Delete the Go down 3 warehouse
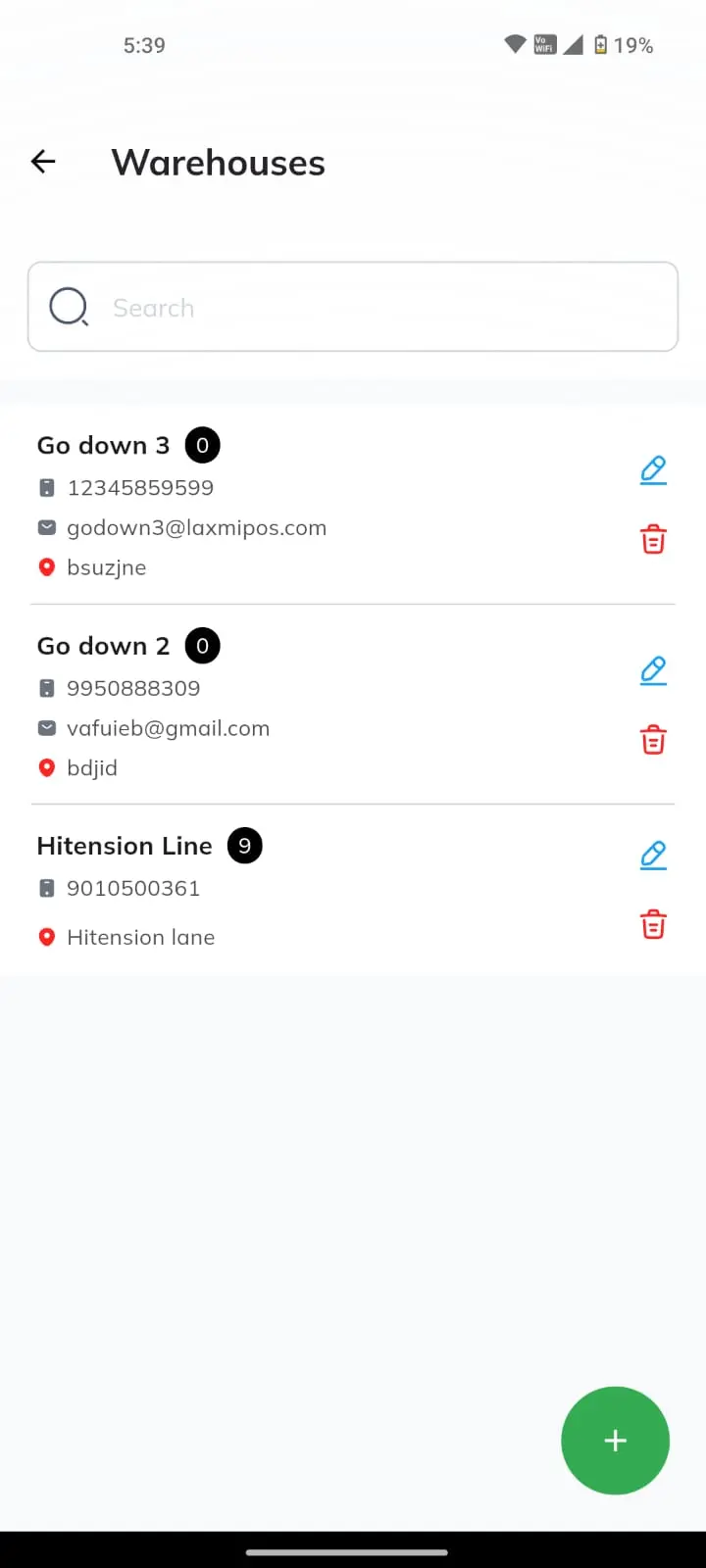This screenshot has width=706, height=1568. pos(653,539)
